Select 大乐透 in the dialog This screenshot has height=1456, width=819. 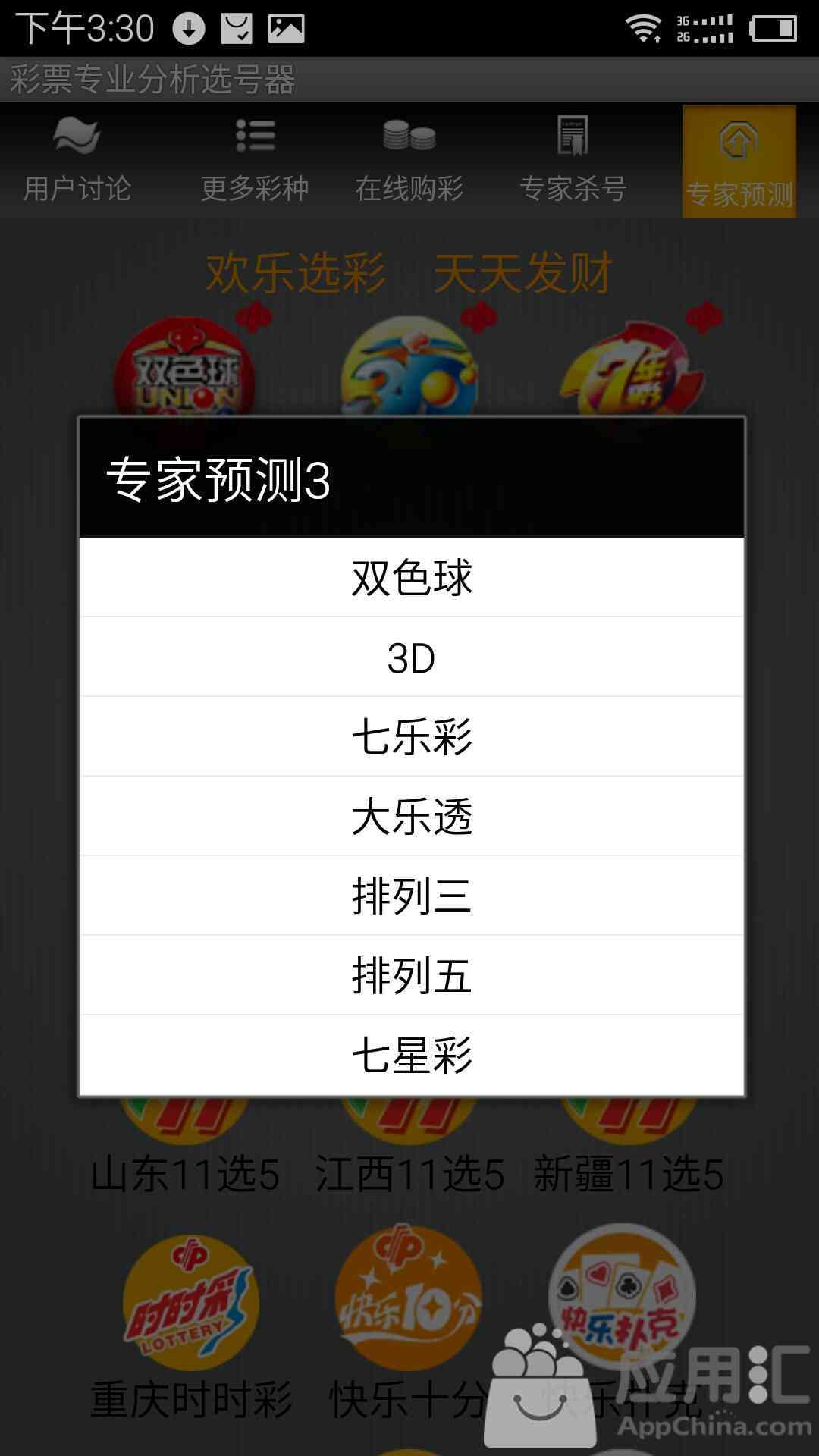coord(412,817)
